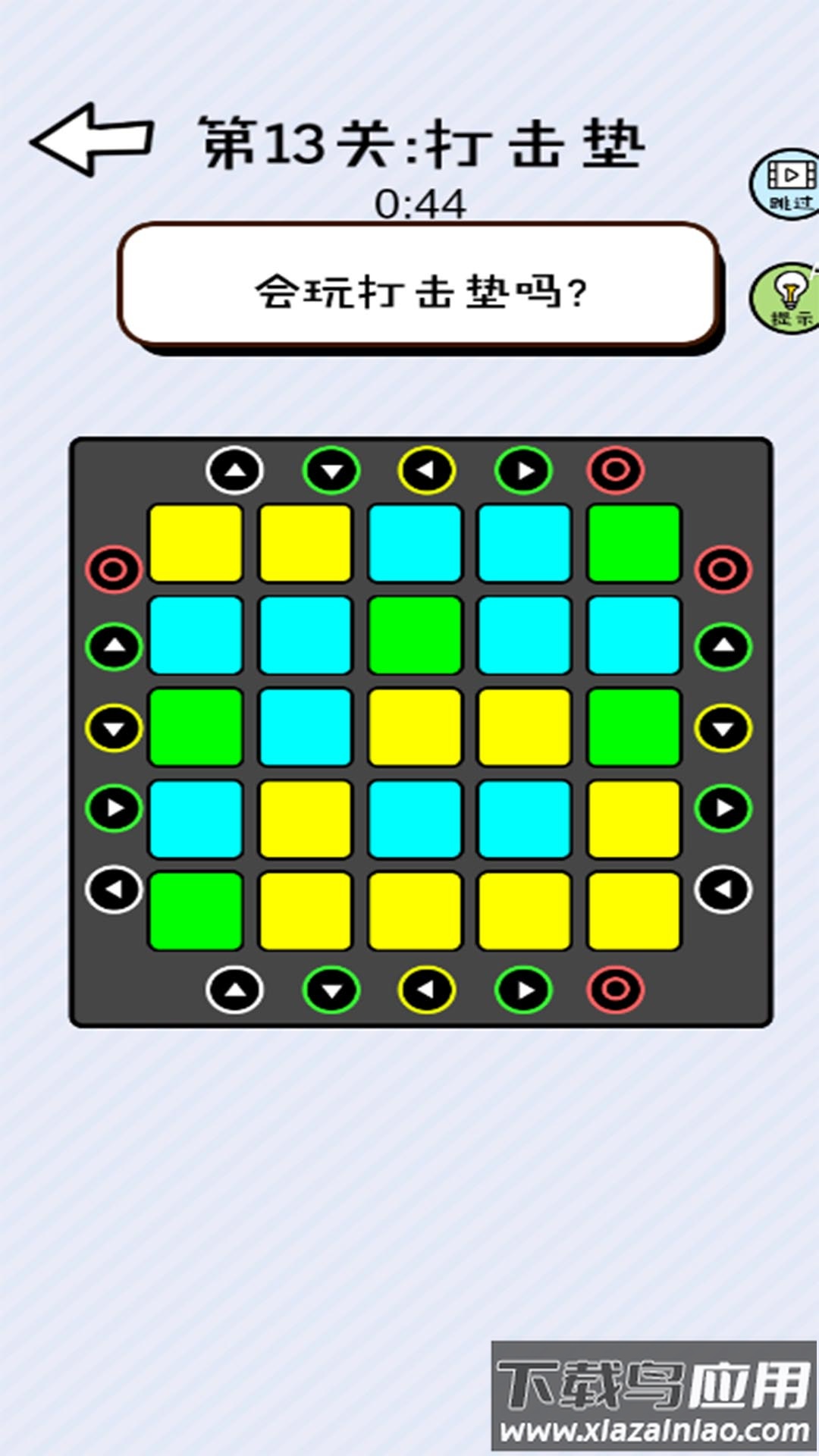Tap white up-arrow button on bottom edge
The width and height of the screenshot is (819, 1456).
click(x=234, y=990)
